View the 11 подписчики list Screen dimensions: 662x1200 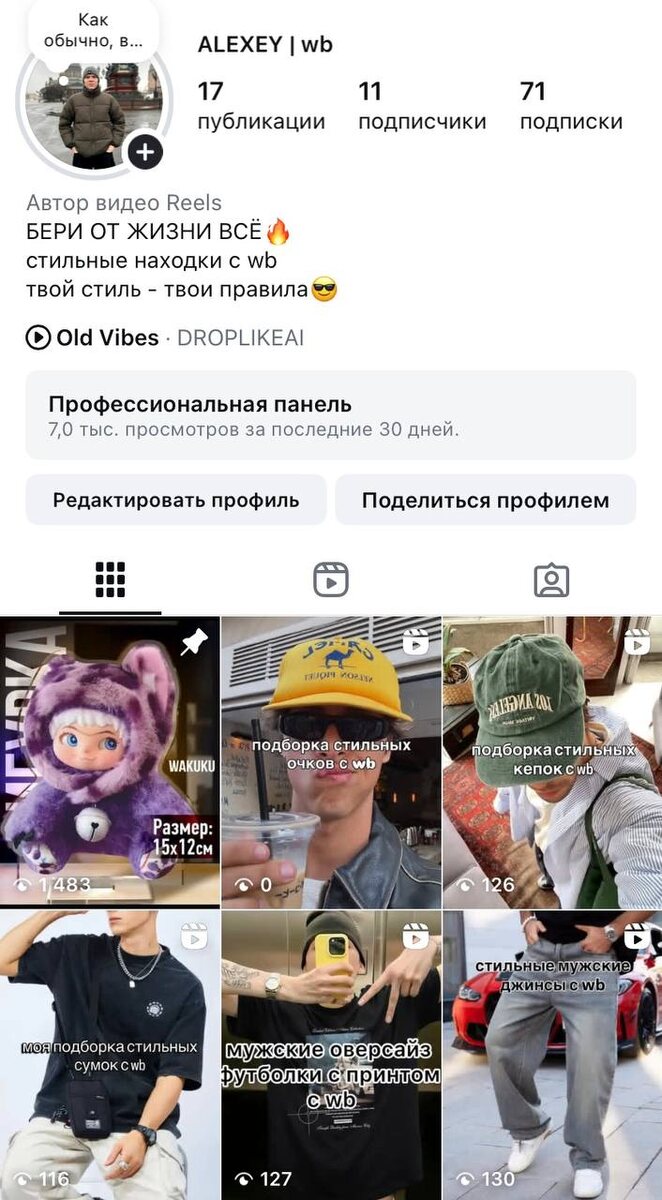click(x=422, y=107)
